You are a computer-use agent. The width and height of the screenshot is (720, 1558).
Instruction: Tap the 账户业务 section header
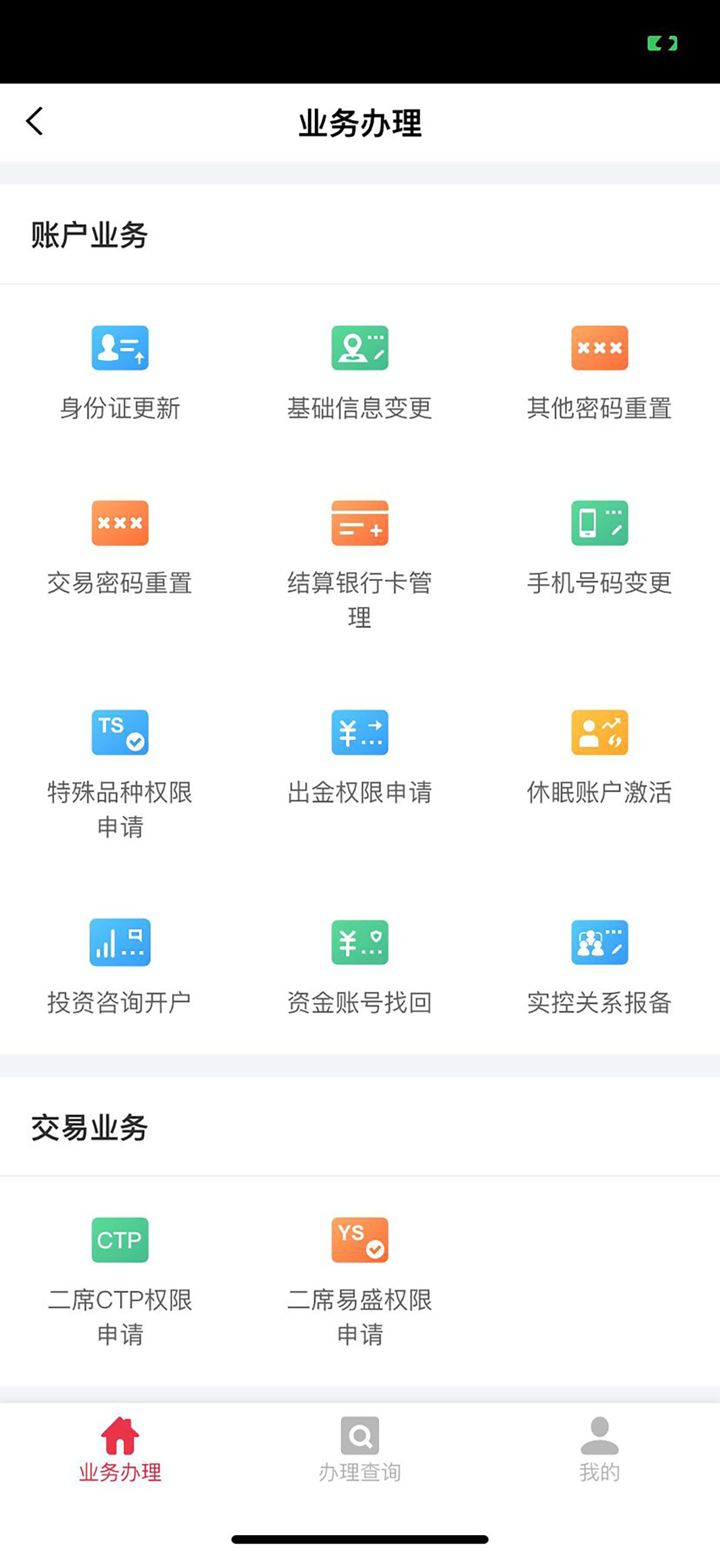[89, 234]
